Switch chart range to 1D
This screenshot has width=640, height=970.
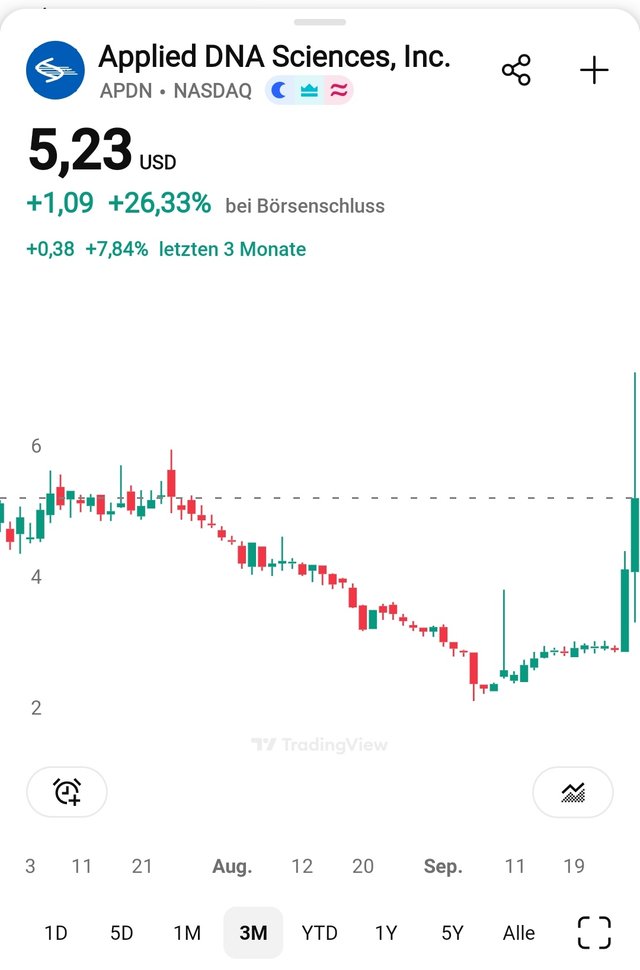tap(56, 933)
